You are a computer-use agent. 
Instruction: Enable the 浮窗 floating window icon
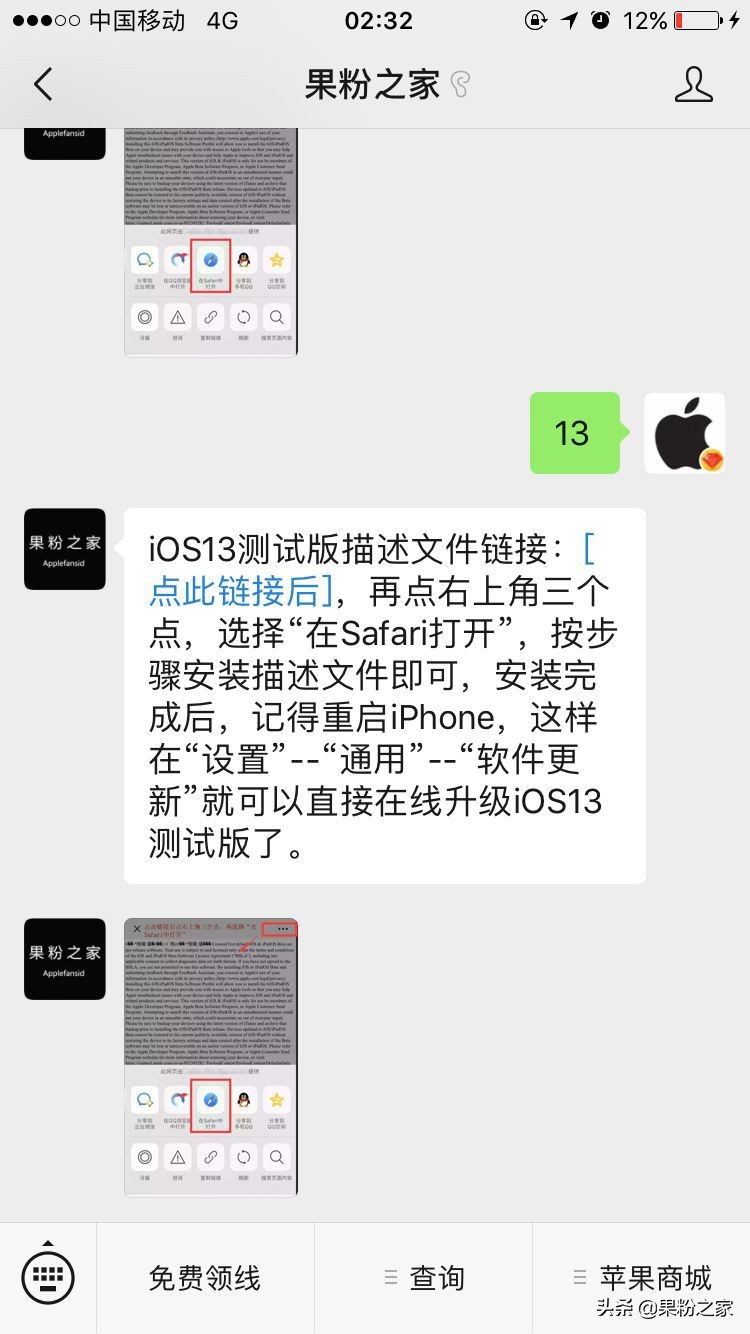point(143,1157)
